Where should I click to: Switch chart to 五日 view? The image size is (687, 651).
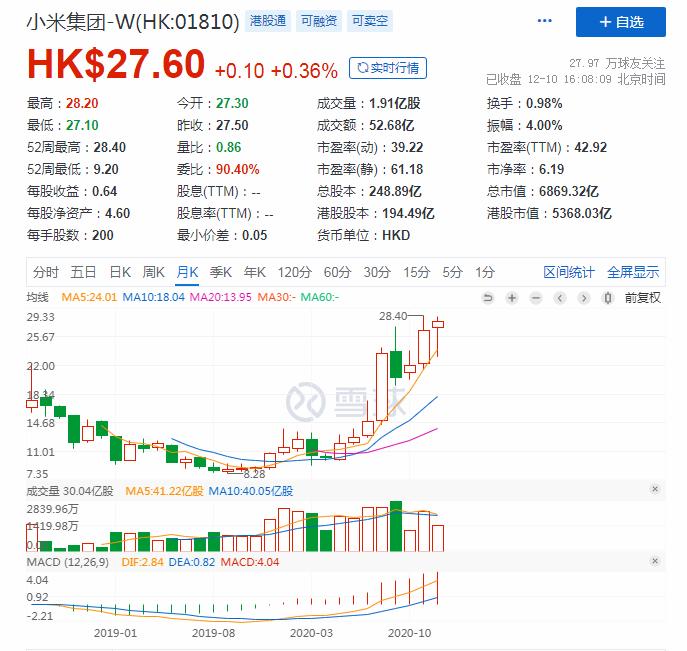pos(84,272)
